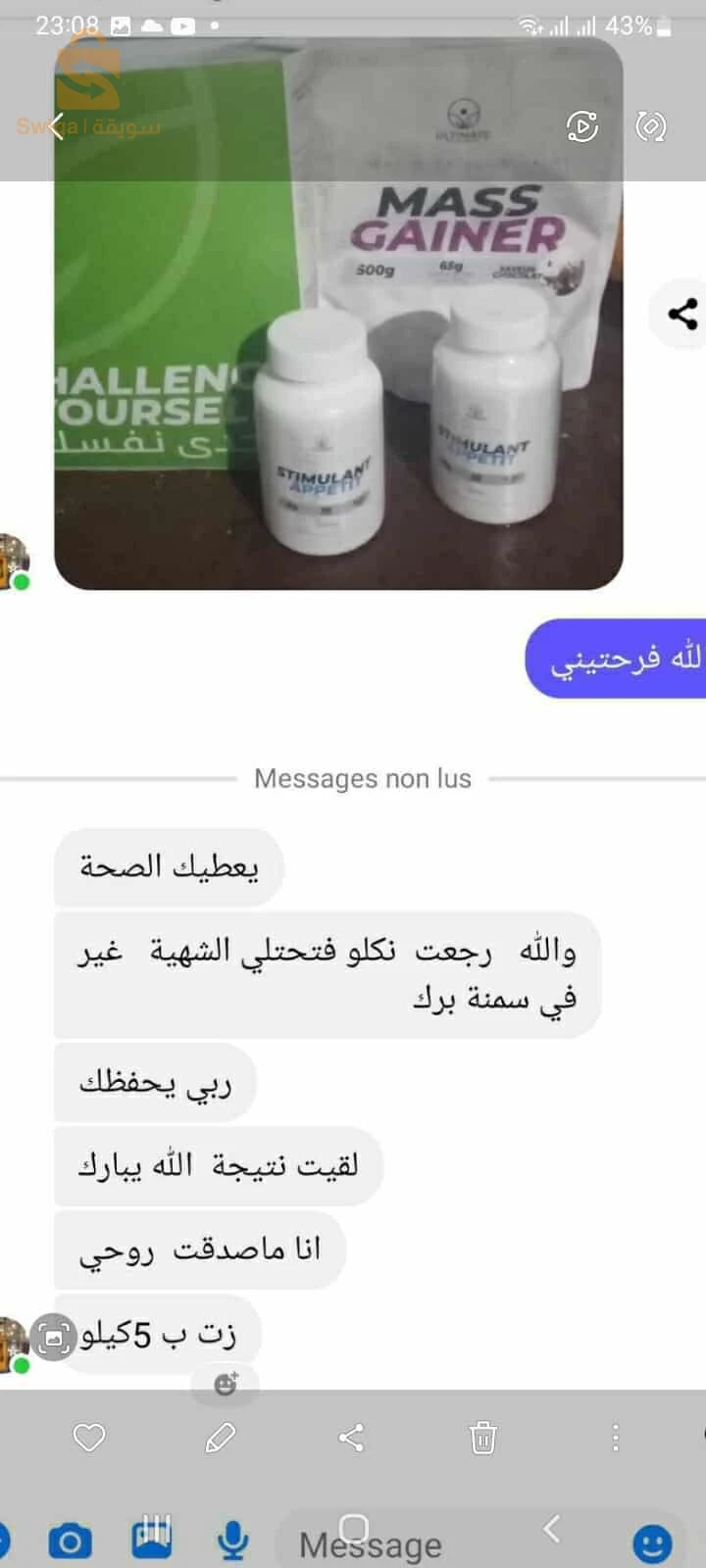Tap the text extraction scan icon
Viewport: 706px width, 1568px height.
[54, 1337]
